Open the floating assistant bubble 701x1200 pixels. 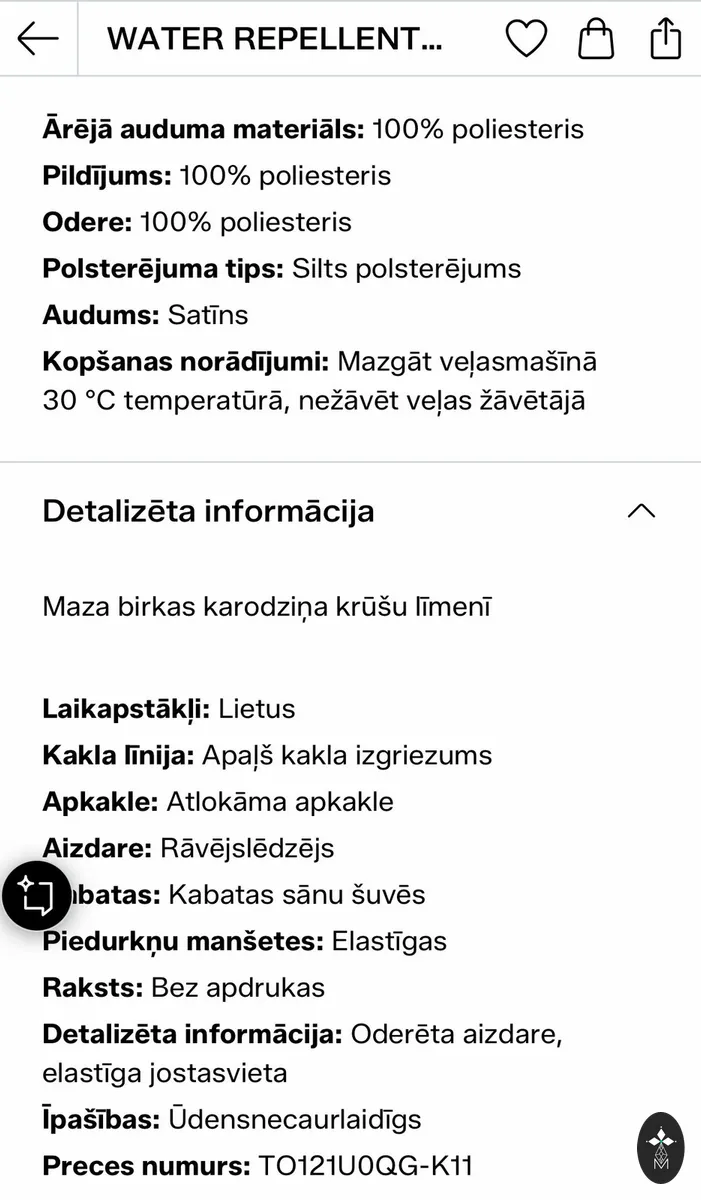661,1147
